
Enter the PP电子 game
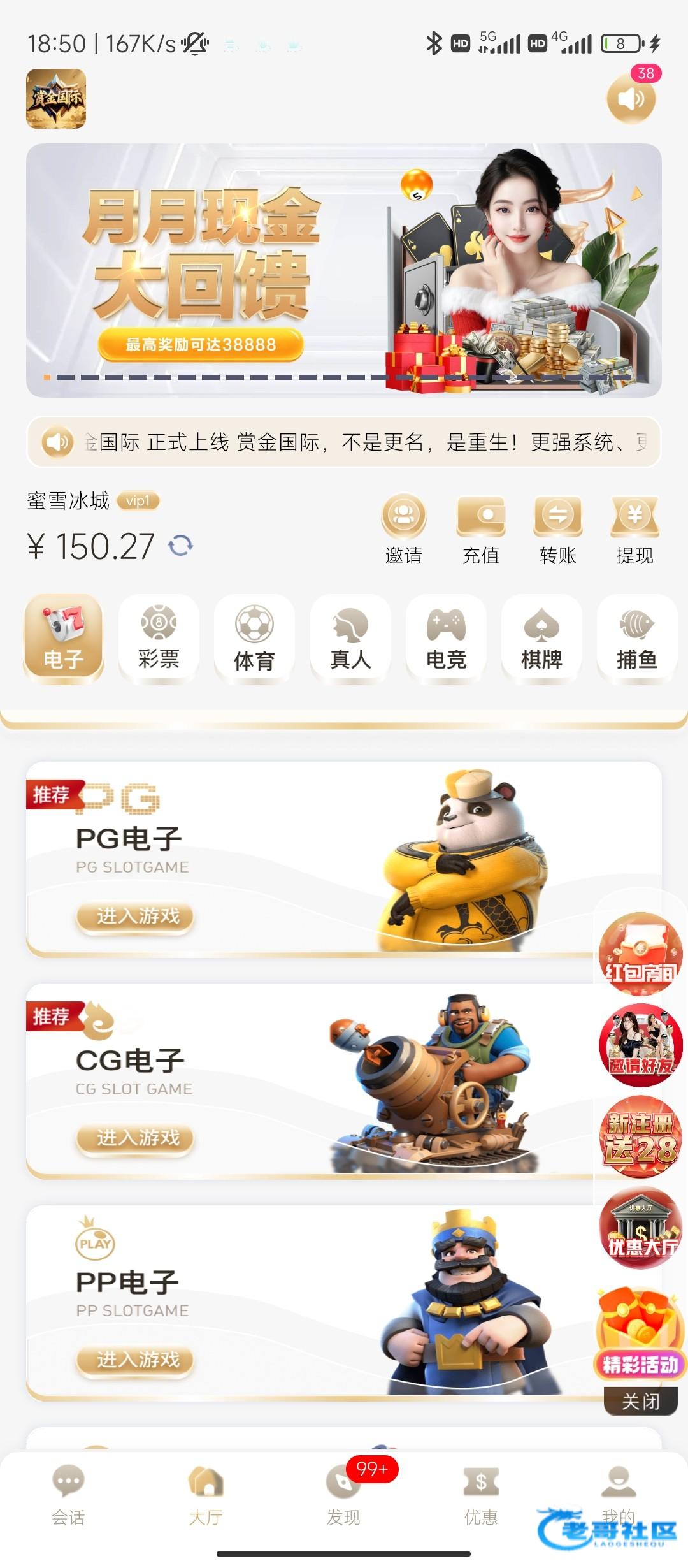point(136,1360)
